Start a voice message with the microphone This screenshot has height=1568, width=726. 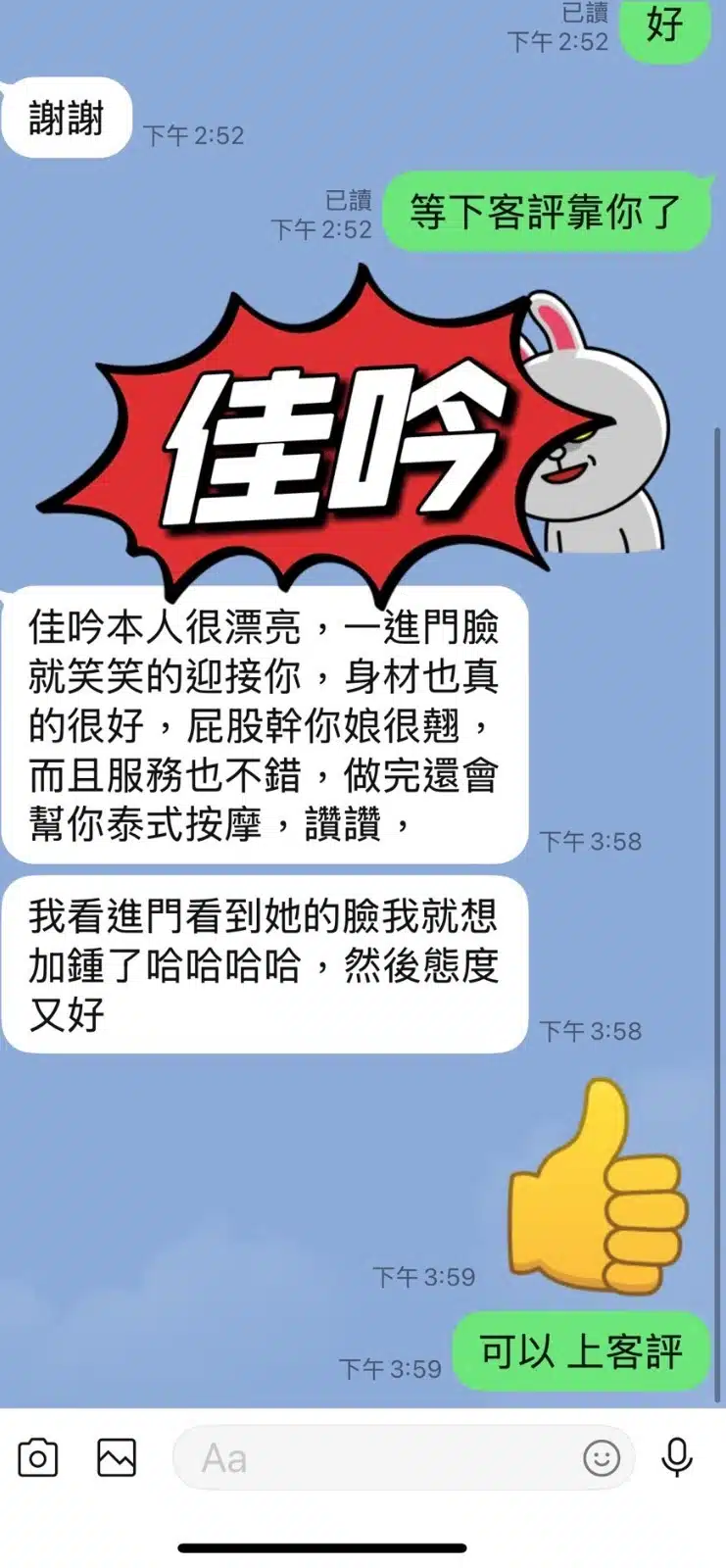[676, 1457]
